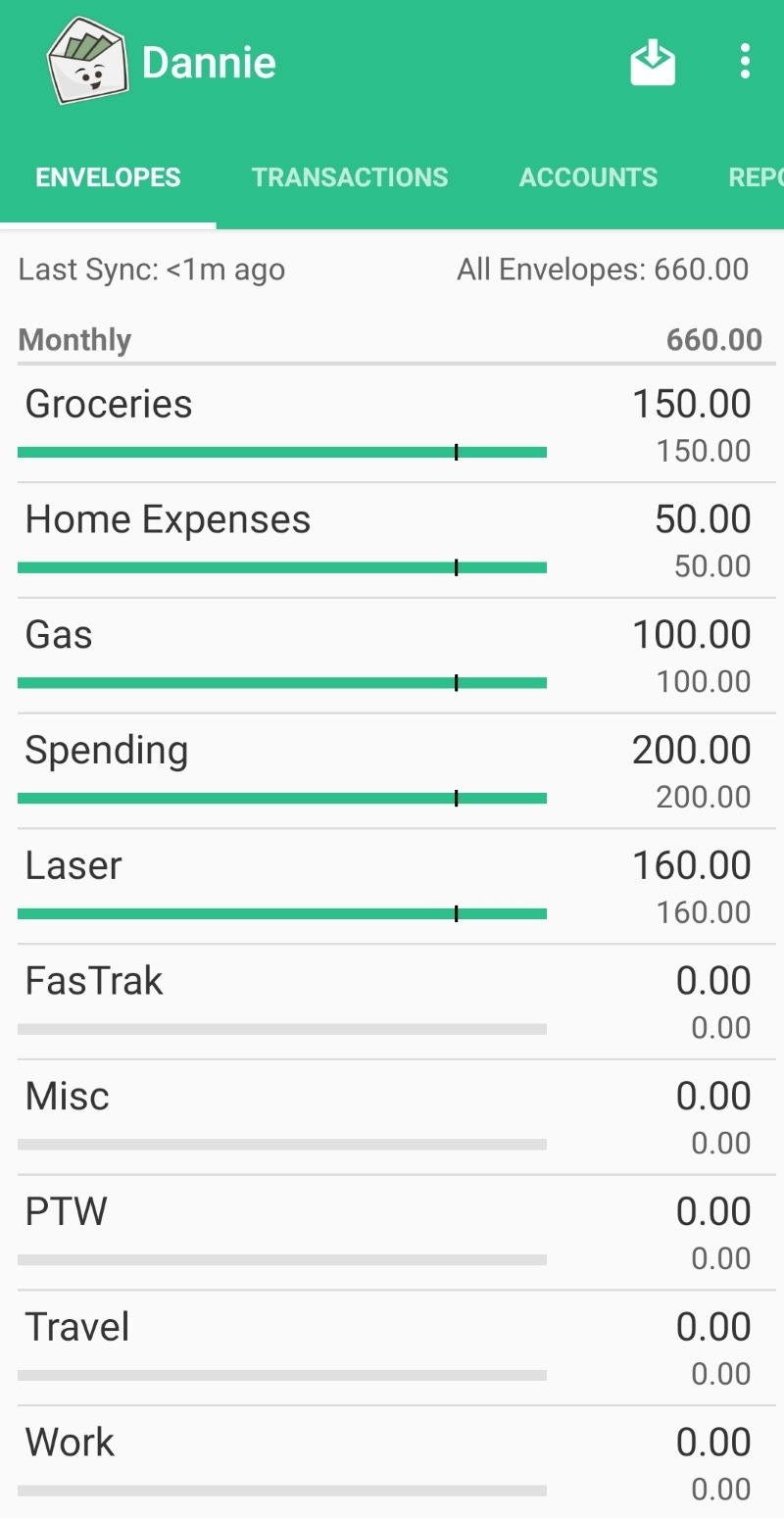Open the Spending envelope
Viewport: 784px width, 1518px height.
tap(392, 771)
